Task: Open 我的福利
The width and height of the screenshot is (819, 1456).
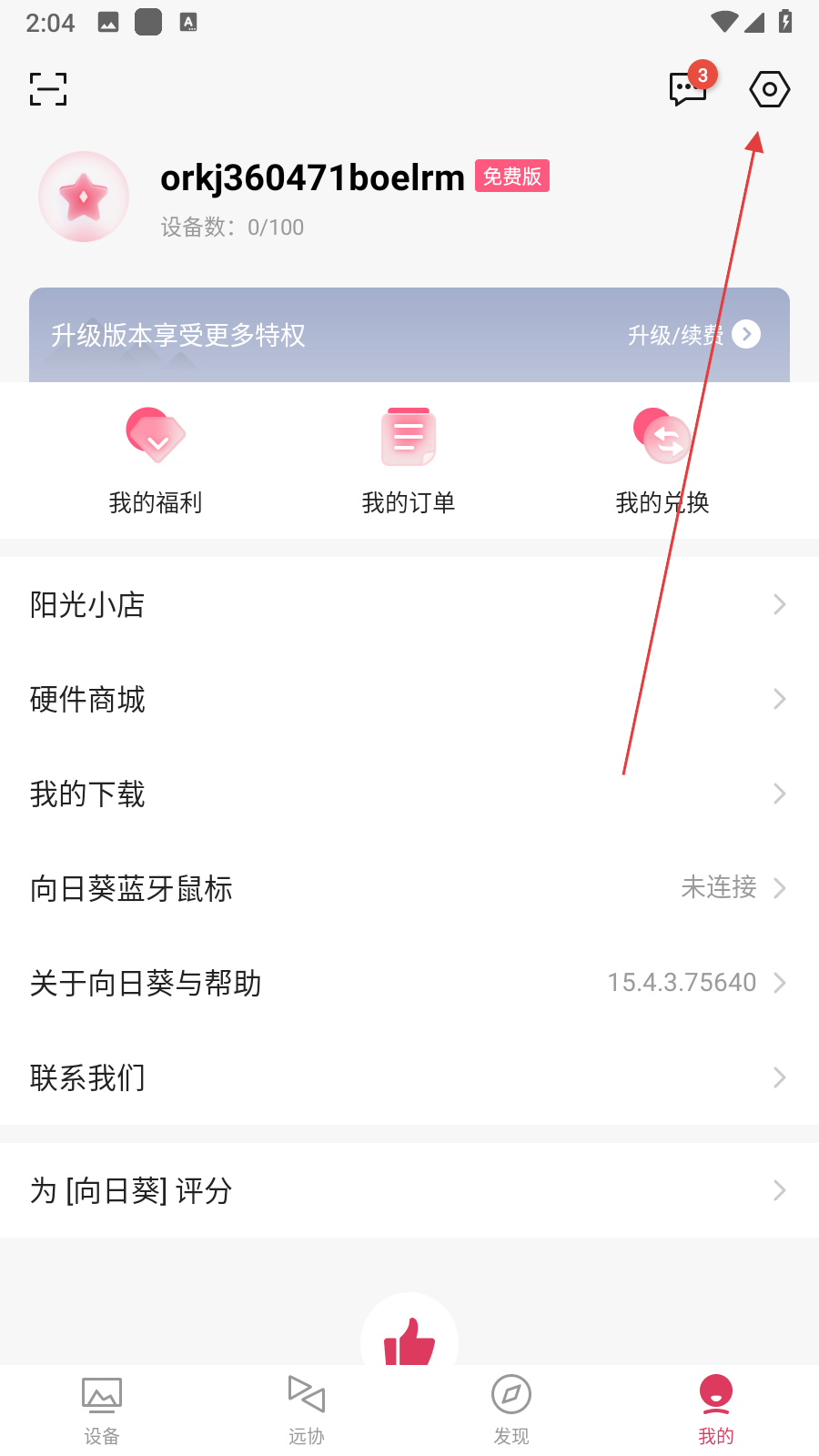Action: [x=156, y=461]
